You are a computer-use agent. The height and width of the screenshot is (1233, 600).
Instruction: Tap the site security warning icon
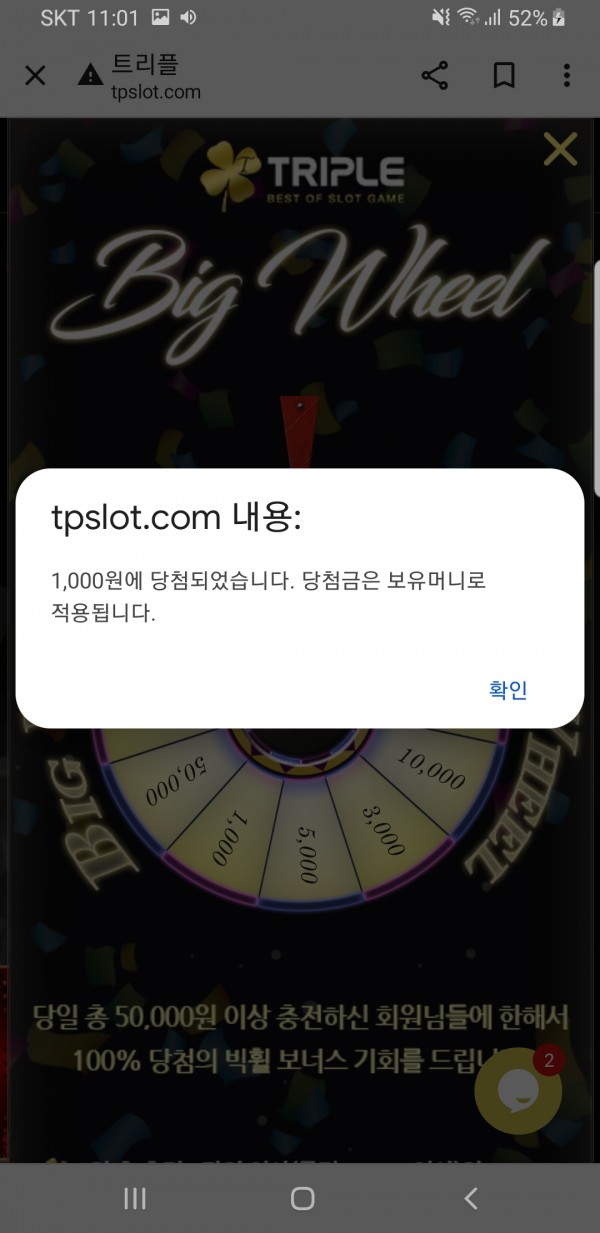(x=91, y=75)
